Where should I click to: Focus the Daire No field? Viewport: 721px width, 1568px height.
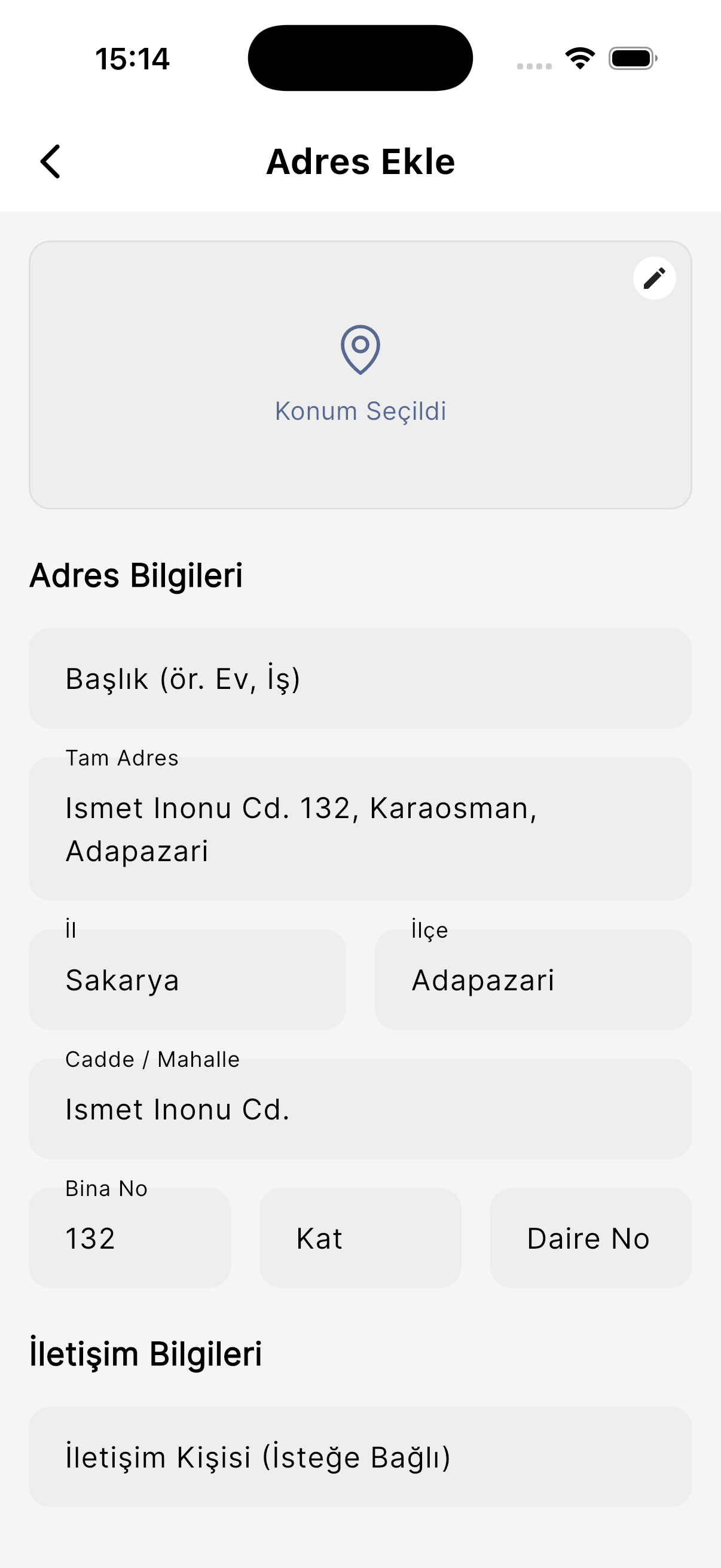click(590, 1238)
